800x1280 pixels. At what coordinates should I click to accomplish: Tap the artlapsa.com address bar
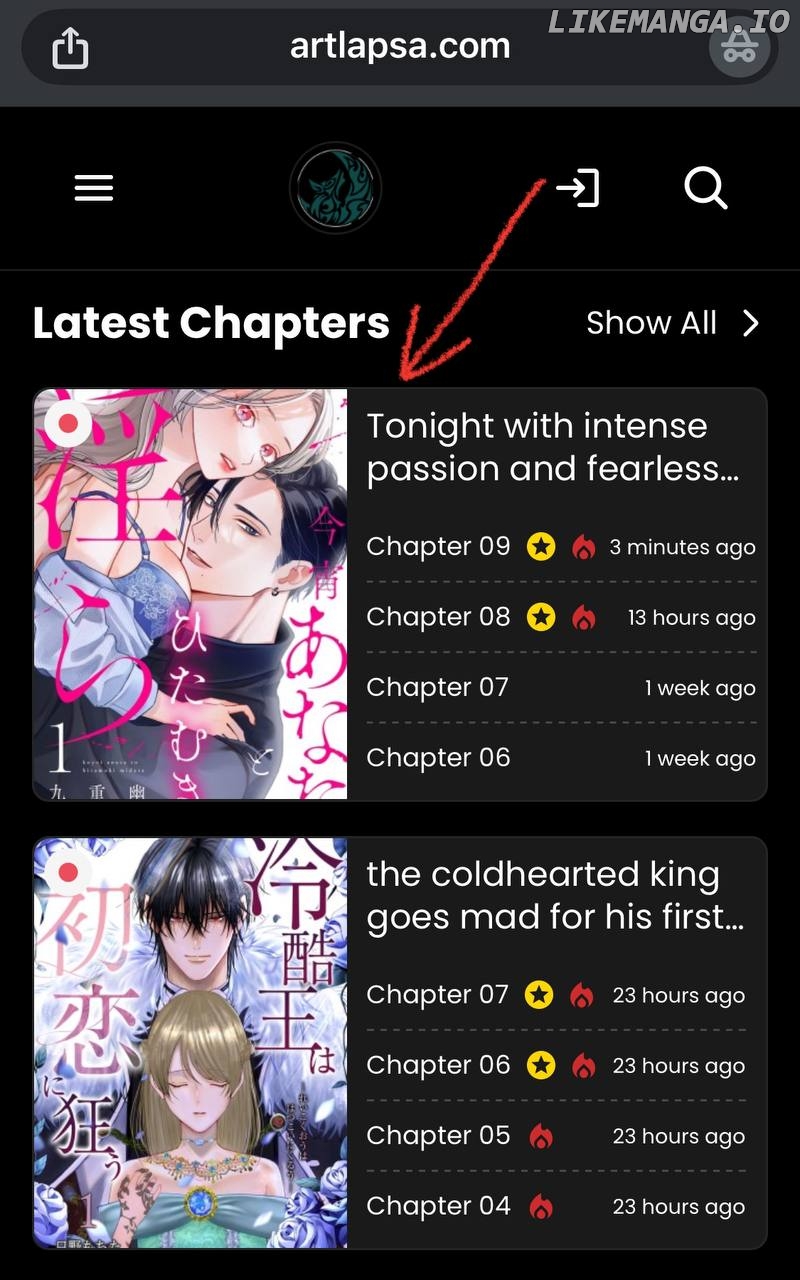400,46
